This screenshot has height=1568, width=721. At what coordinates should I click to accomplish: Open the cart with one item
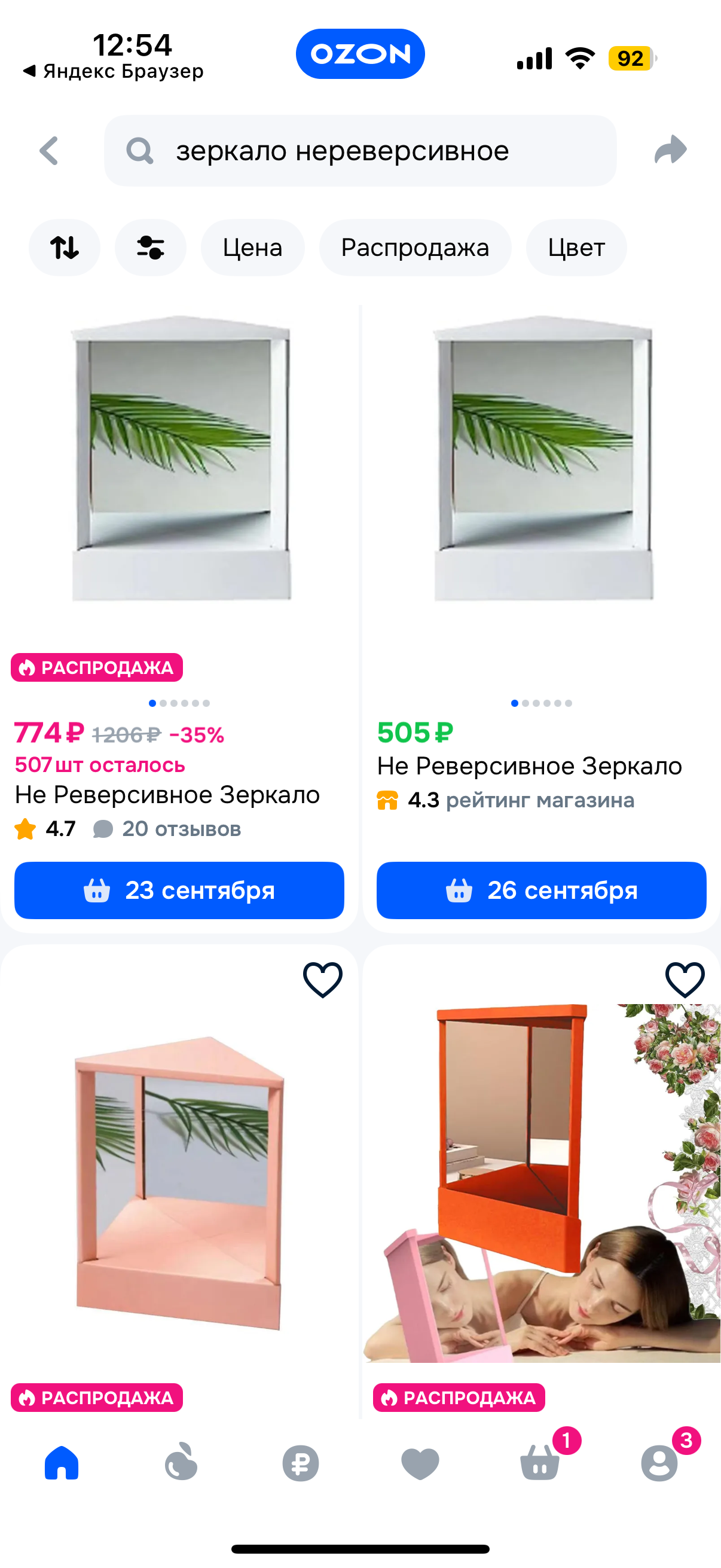(x=540, y=1462)
